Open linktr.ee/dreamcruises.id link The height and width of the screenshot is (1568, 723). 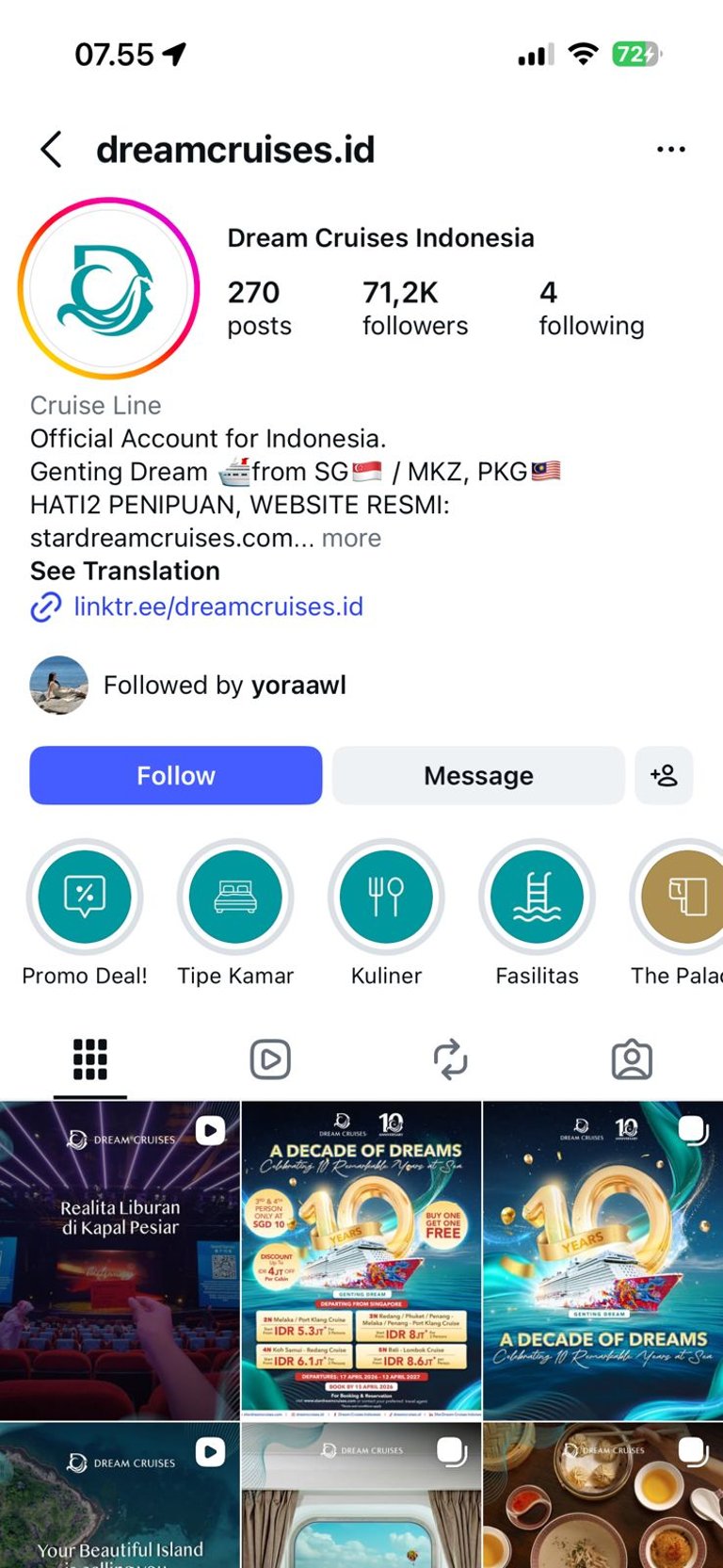[217, 606]
